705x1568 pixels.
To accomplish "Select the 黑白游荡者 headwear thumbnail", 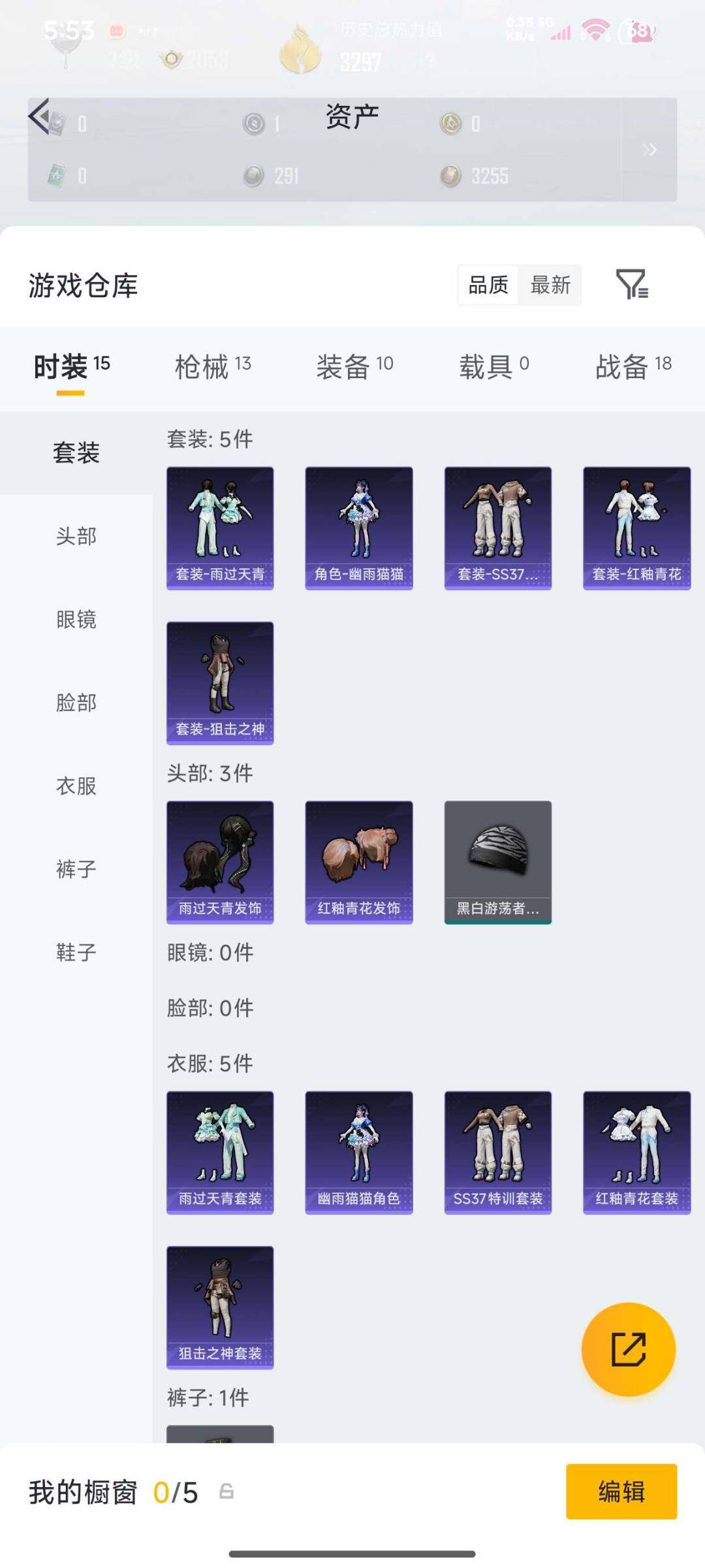I will [x=497, y=861].
